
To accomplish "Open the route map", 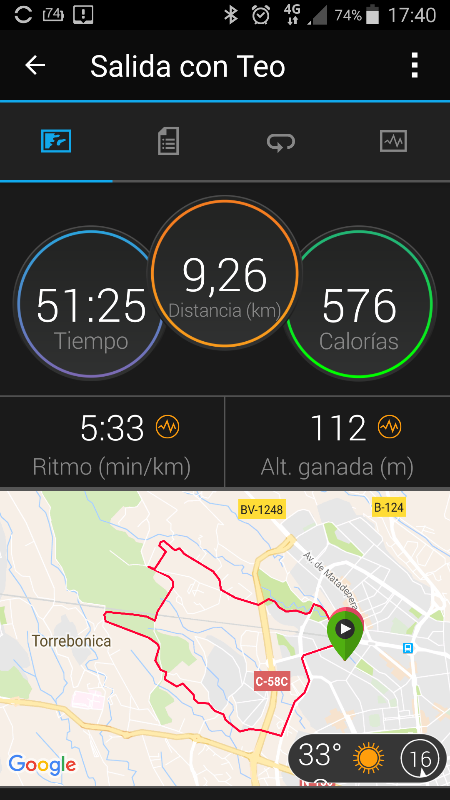I will (x=225, y=638).
